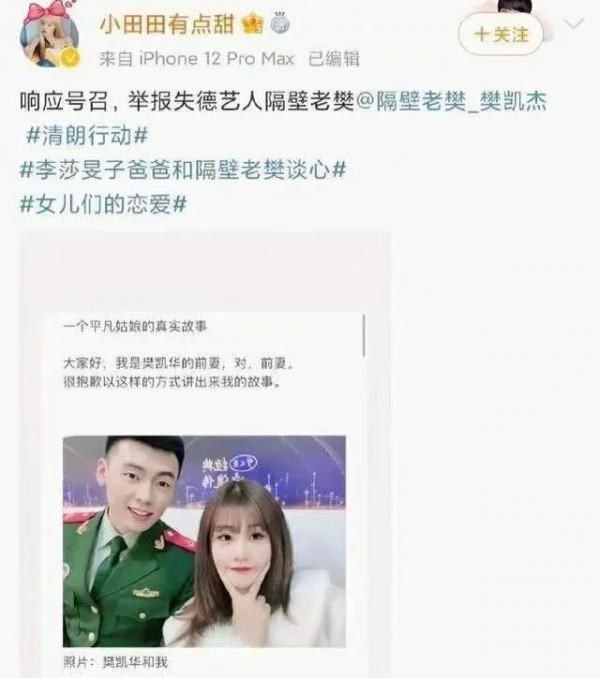Screen dimensions: 600x678
Task: Open the hashtag #女儿们的恋爱#
Action: (103, 203)
